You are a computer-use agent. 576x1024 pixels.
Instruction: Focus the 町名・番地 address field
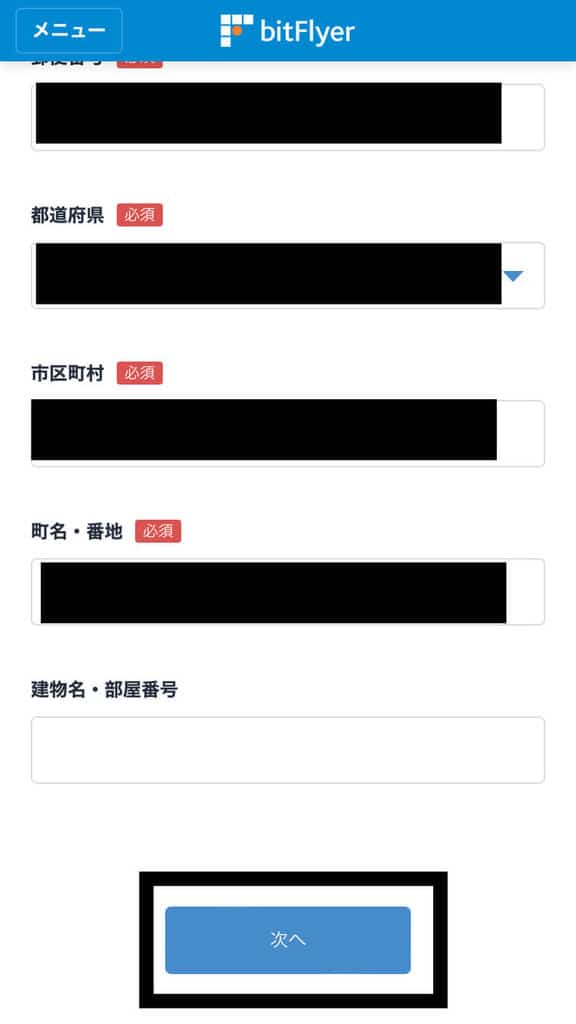[288, 592]
